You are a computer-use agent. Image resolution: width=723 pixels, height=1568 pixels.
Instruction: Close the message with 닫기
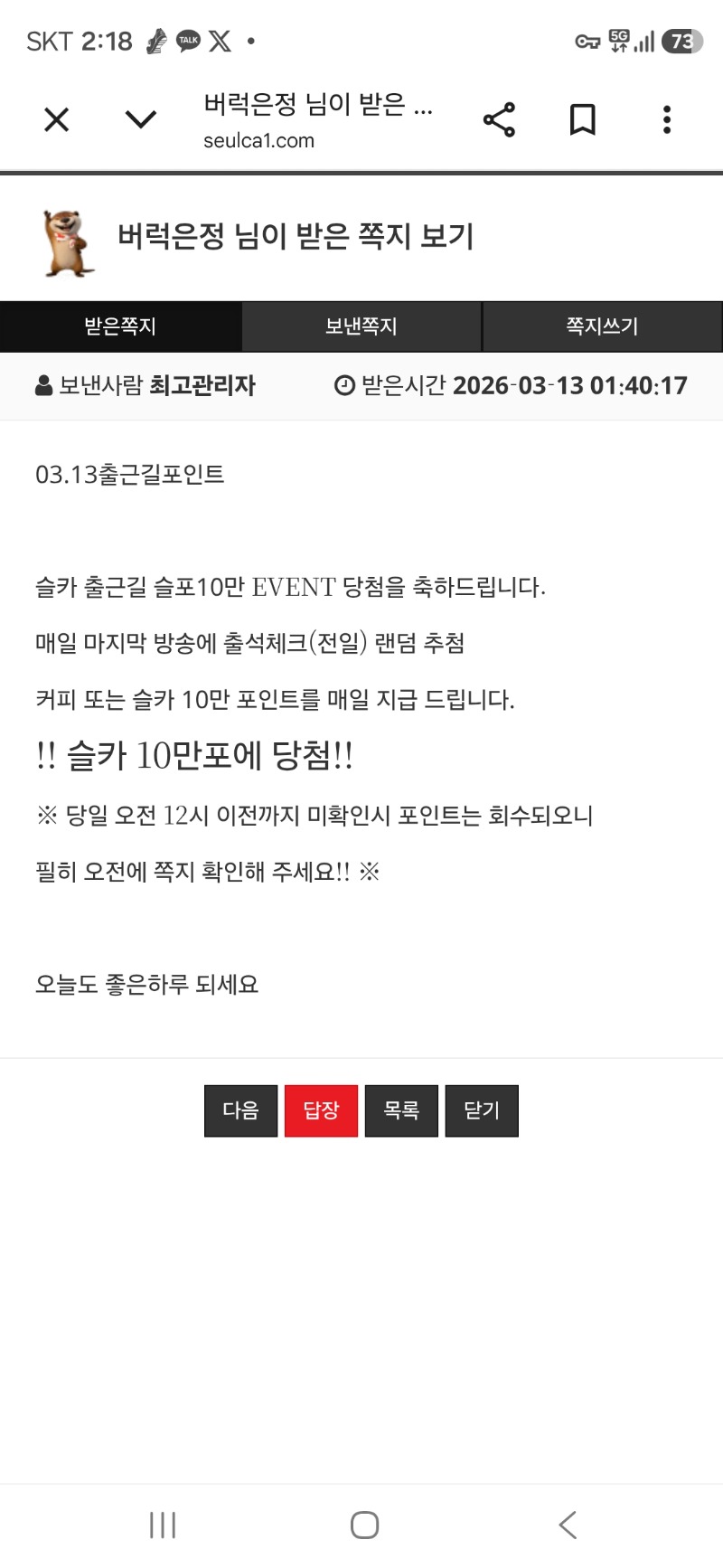pyautogui.click(x=482, y=1110)
